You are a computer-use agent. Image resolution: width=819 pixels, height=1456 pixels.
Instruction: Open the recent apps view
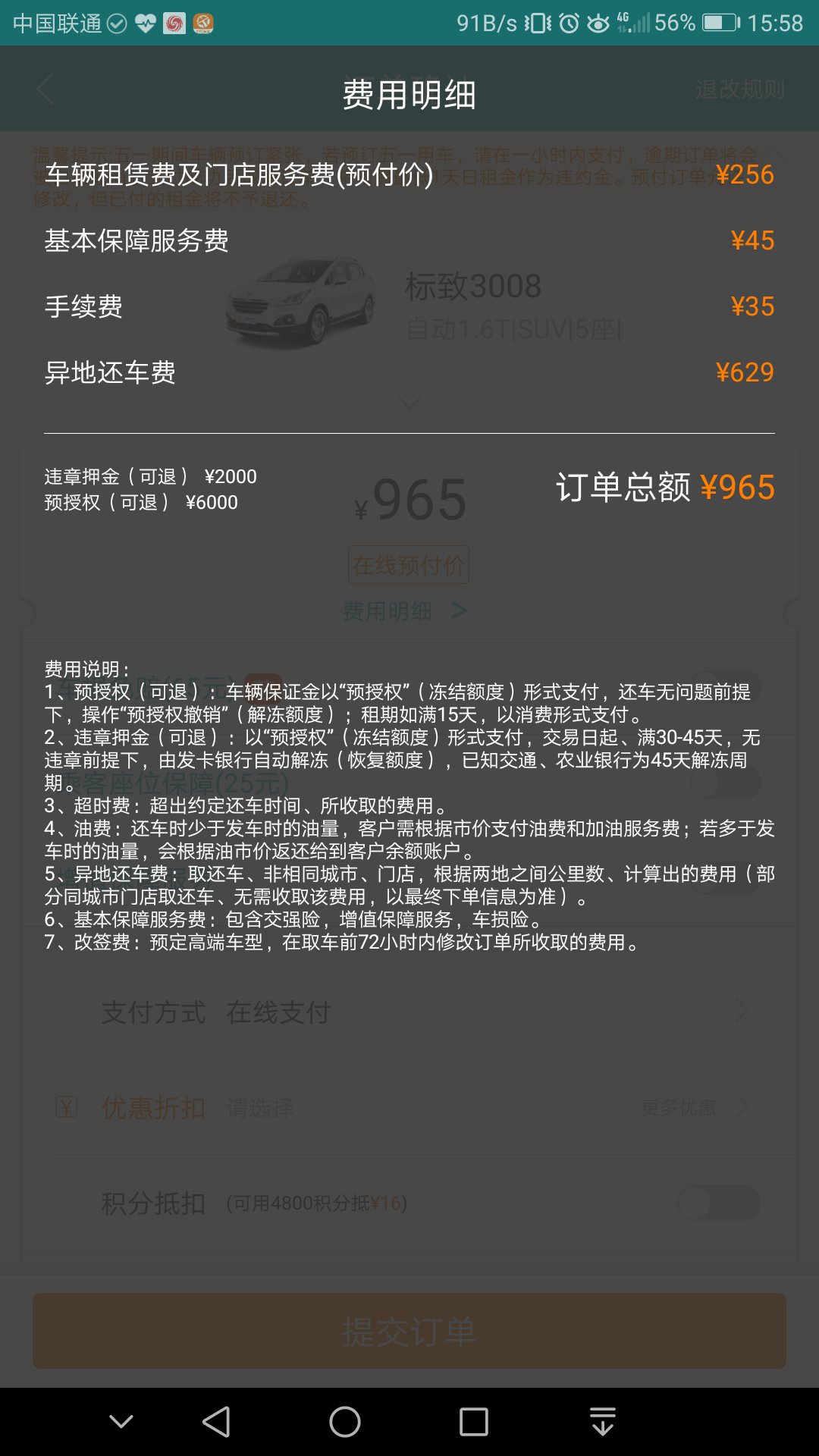tap(474, 1422)
